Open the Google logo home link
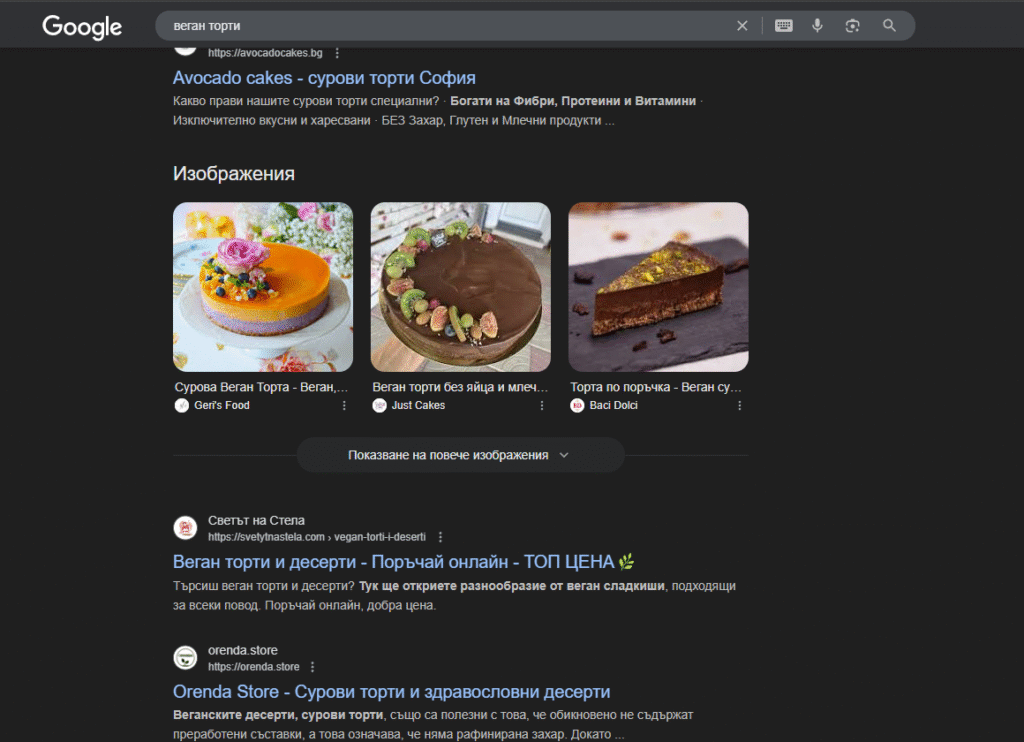The image size is (1024, 742). pos(82,27)
